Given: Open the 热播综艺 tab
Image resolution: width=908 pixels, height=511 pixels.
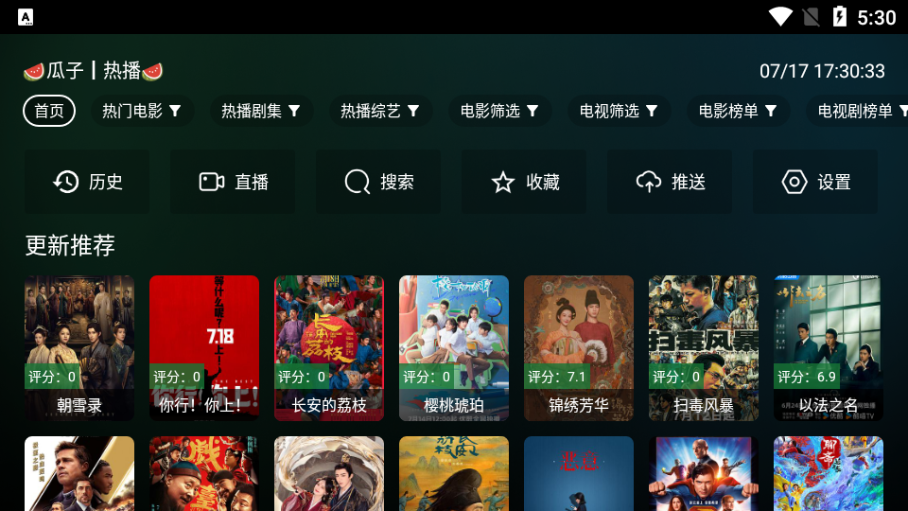Looking at the screenshot, I should (x=379, y=111).
